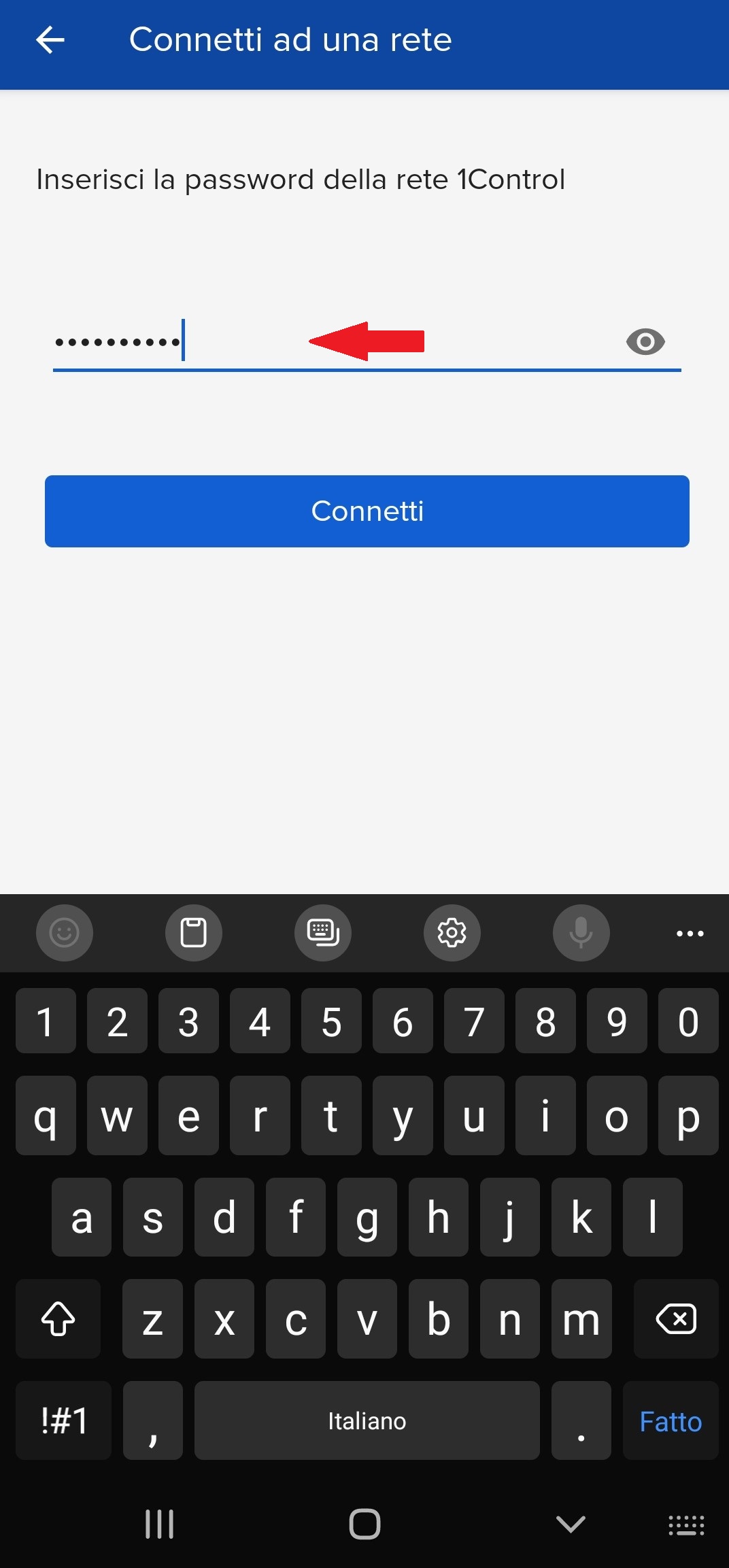Tap the keyboard-switch icon in the navigation bar
The image size is (729, 1568).
coord(686,1525)
